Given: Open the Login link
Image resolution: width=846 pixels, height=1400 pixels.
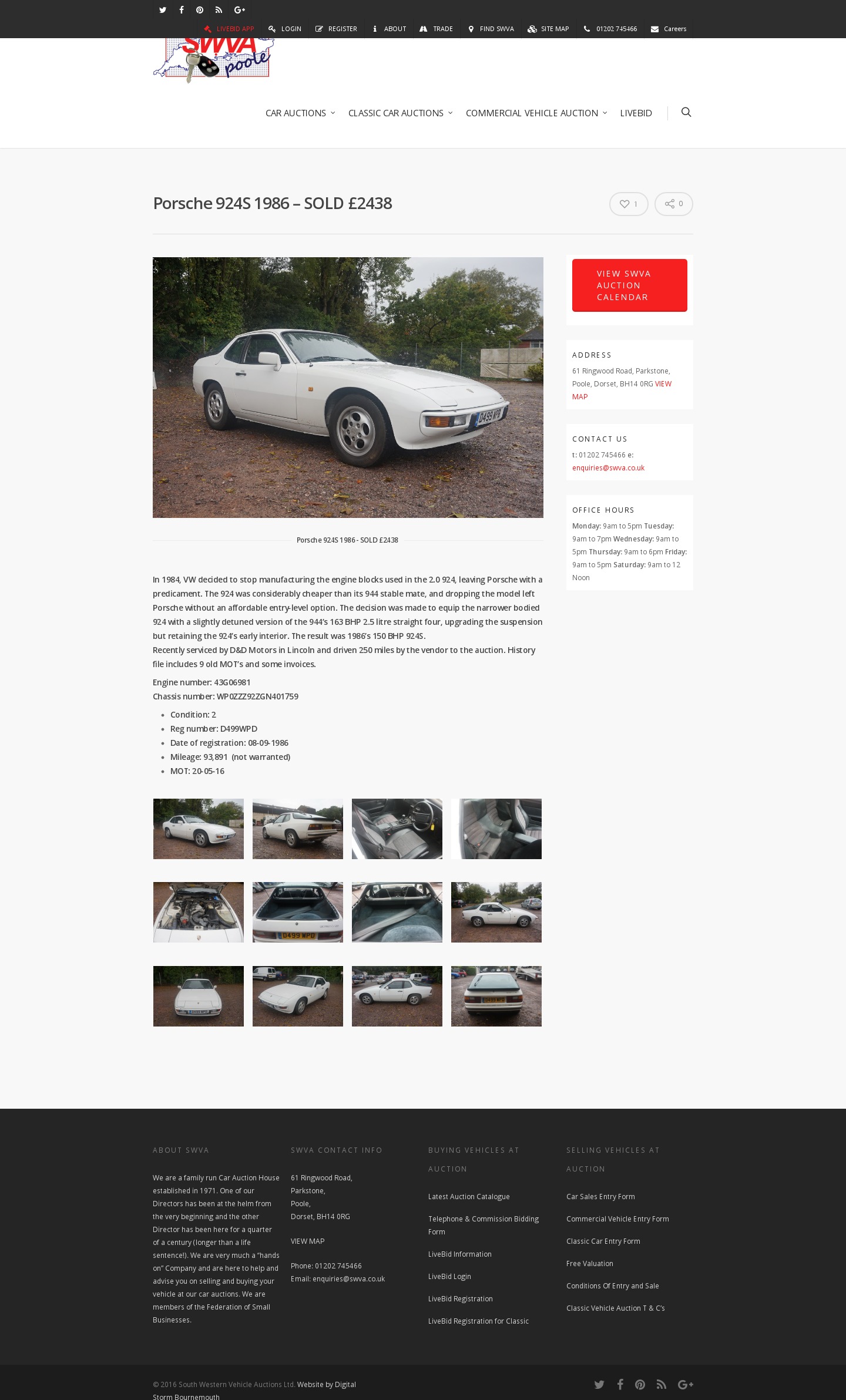Looking at the screenshot, I should pos(285,29).
